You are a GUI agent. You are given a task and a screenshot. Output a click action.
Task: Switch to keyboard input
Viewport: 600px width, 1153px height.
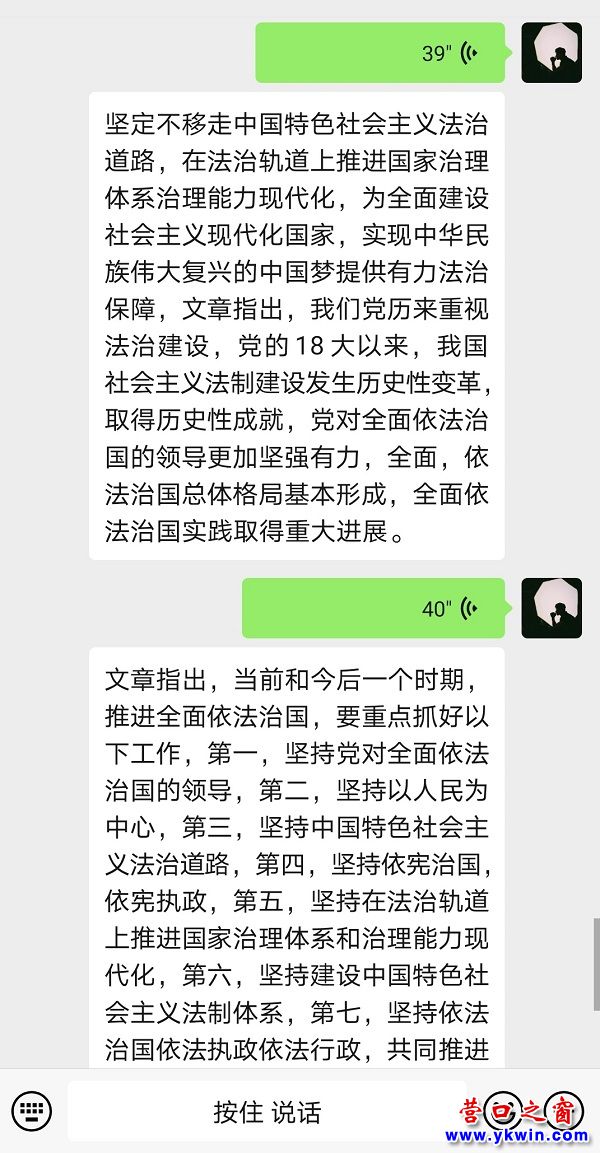click(32, 1111)
